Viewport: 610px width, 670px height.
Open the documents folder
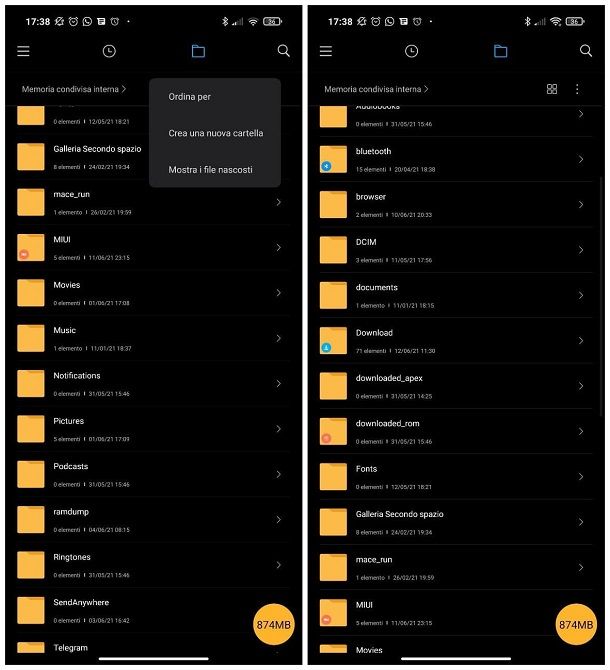pyautogui.click(x=452, y=295)
